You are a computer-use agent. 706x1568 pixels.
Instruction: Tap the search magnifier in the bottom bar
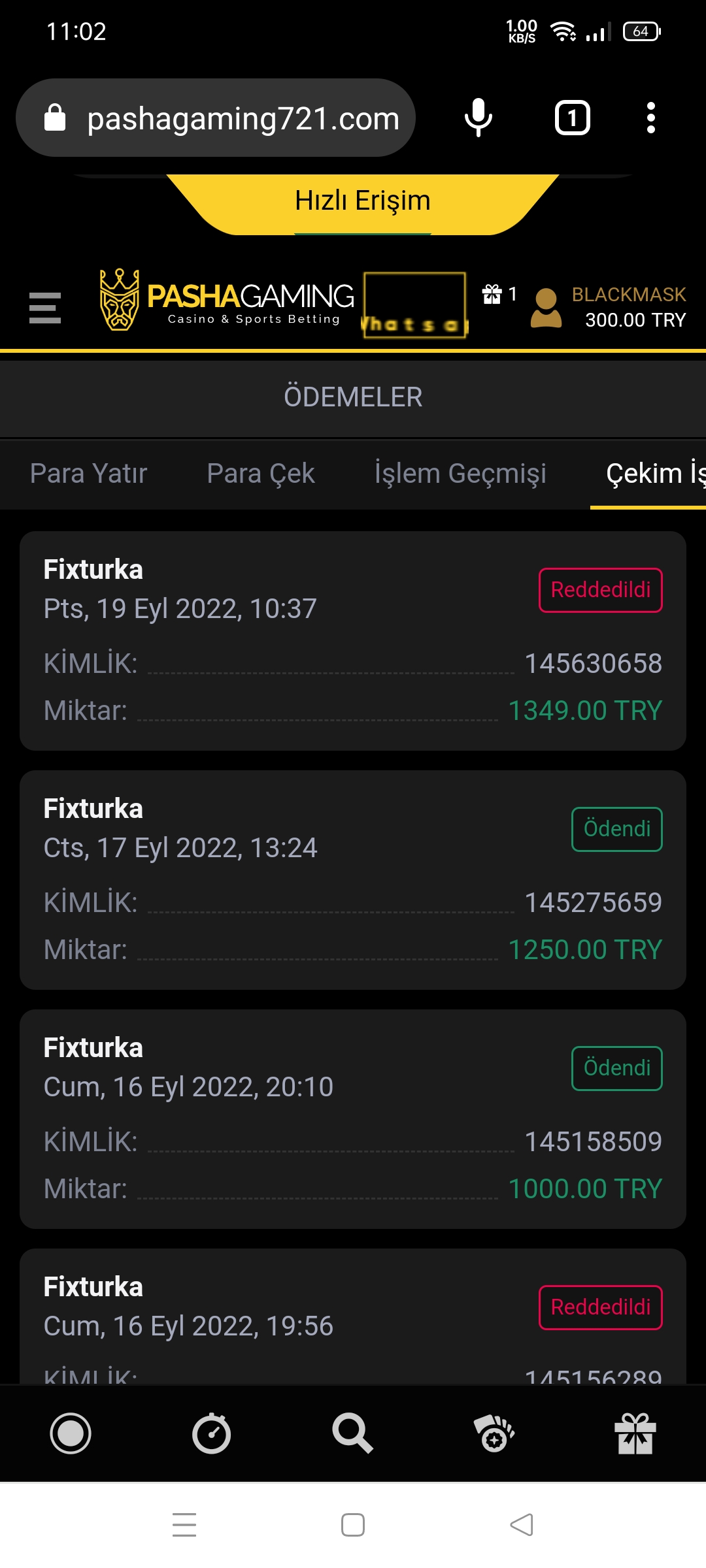(353, 1433)
